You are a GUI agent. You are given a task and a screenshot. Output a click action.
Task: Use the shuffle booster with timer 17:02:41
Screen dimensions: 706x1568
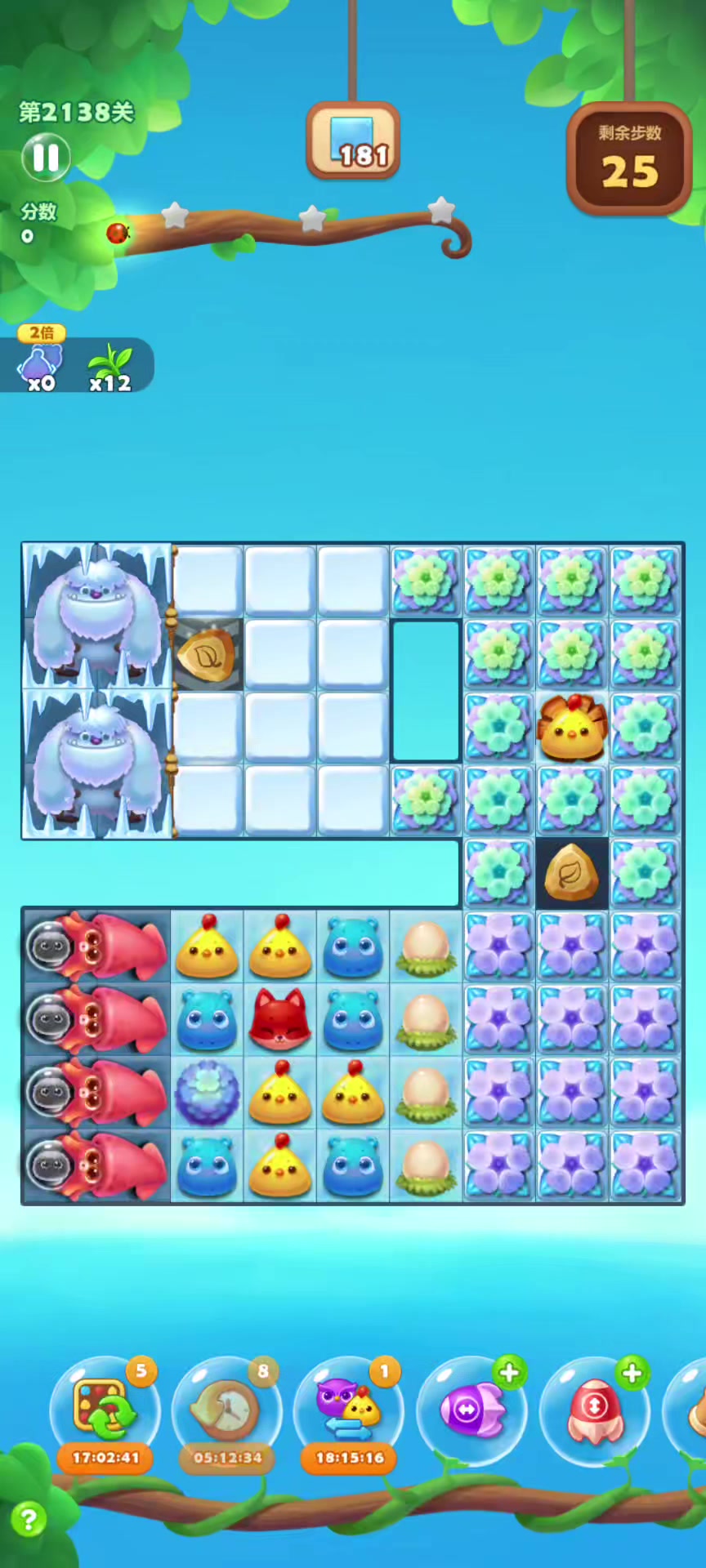click(105, 1410)
